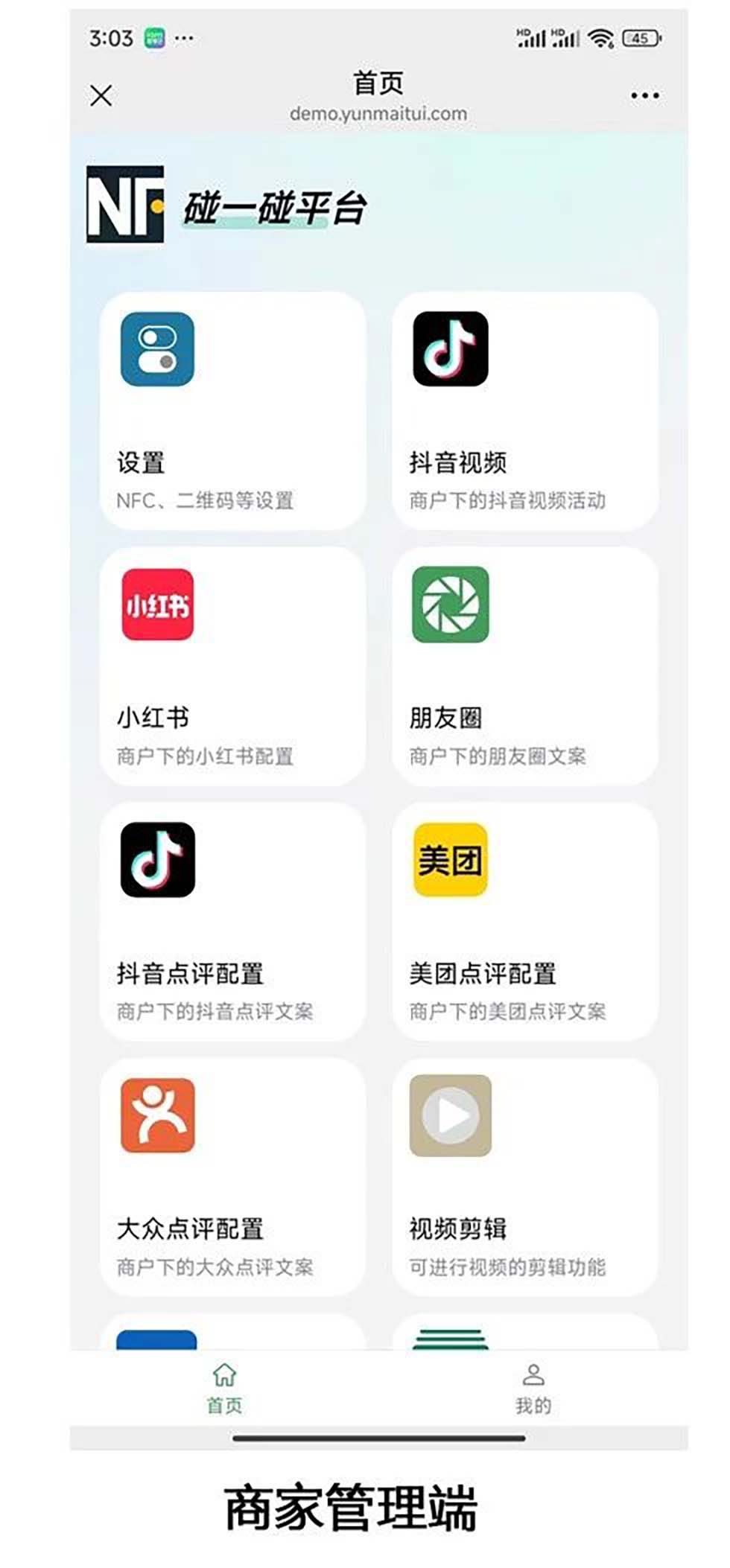Switch to the 首页 tab
This screenshot has height=1568, width=730.
click(224, 1388)
